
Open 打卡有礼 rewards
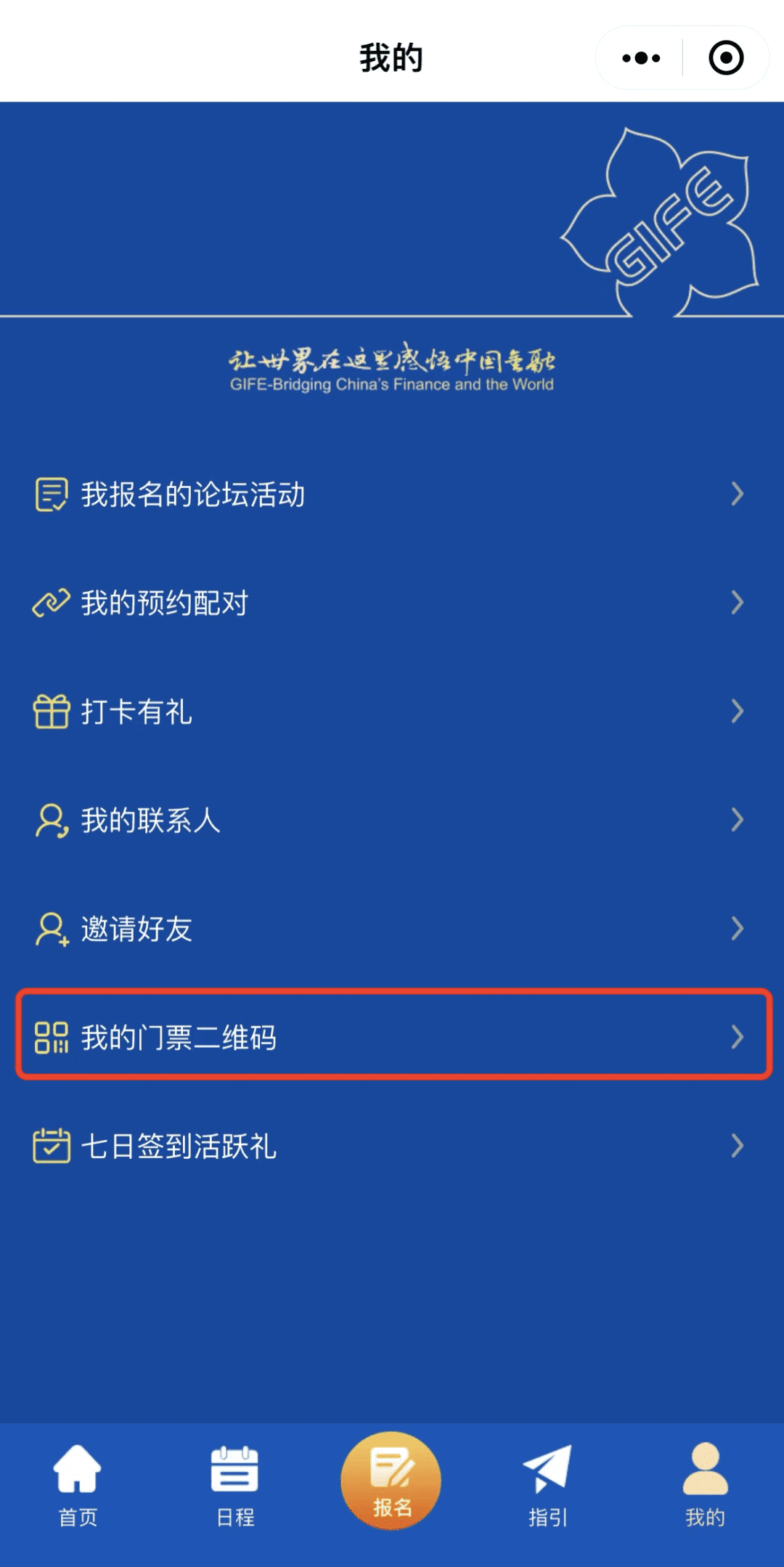[392, 712]
